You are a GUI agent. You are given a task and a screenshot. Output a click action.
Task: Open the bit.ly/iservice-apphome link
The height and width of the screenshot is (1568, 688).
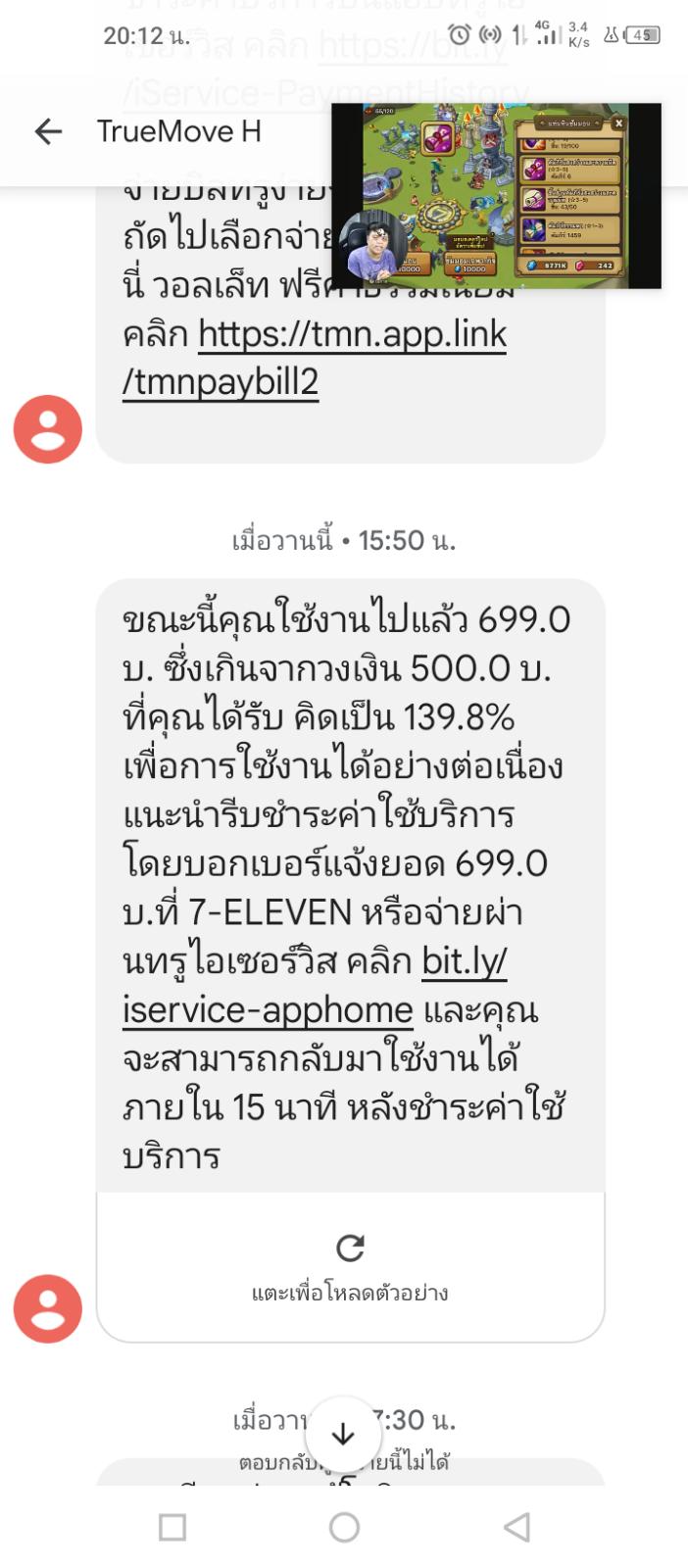click(268, 1008)
